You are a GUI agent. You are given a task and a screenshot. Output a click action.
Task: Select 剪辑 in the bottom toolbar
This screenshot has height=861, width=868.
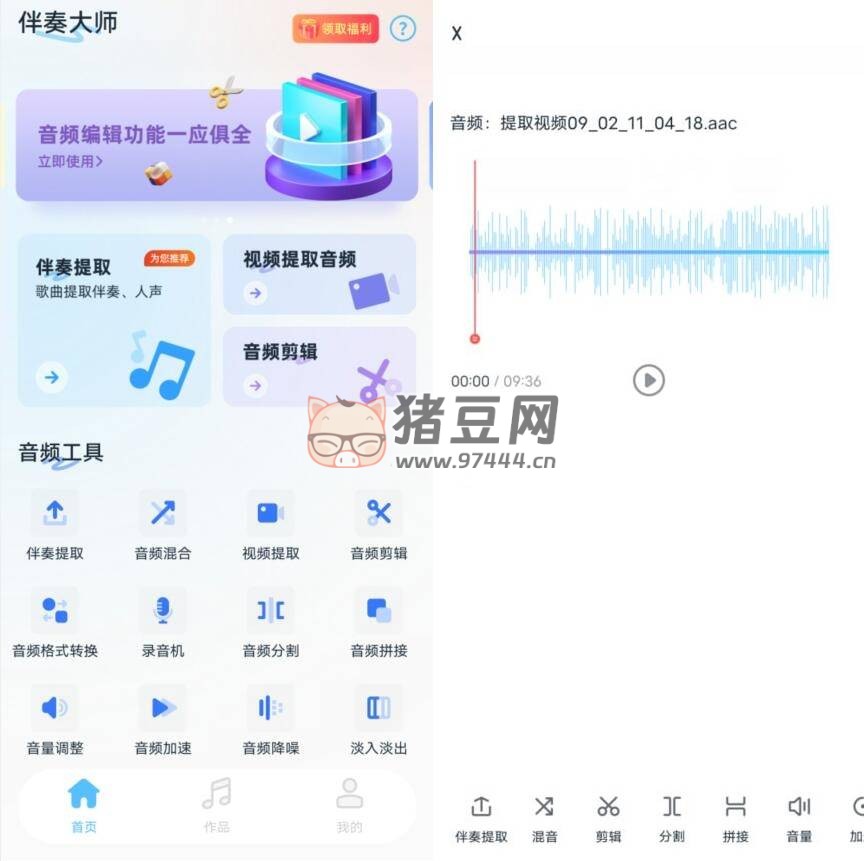pos(608,817)
